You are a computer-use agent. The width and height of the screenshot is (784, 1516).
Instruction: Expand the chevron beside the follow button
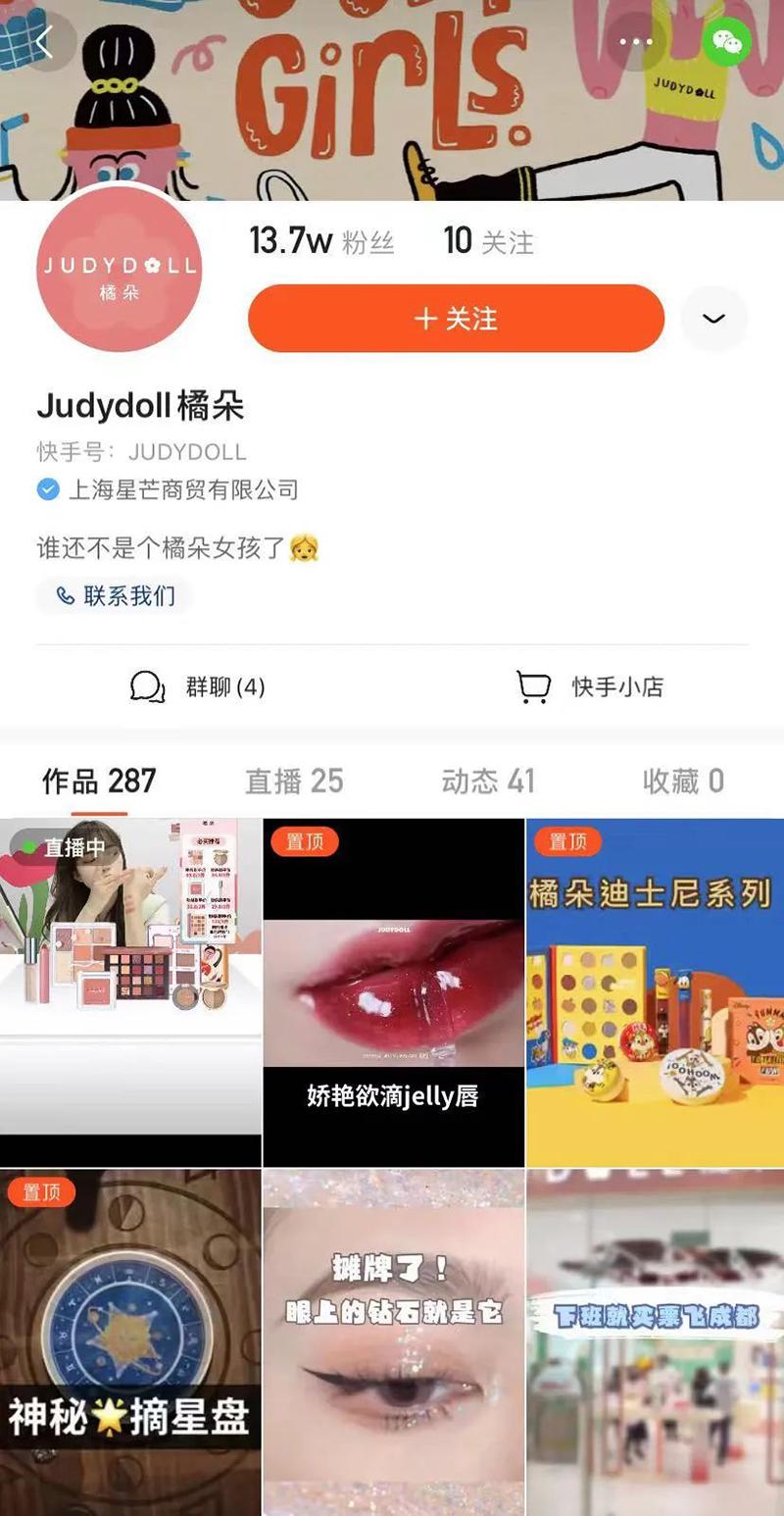[714, 319]
